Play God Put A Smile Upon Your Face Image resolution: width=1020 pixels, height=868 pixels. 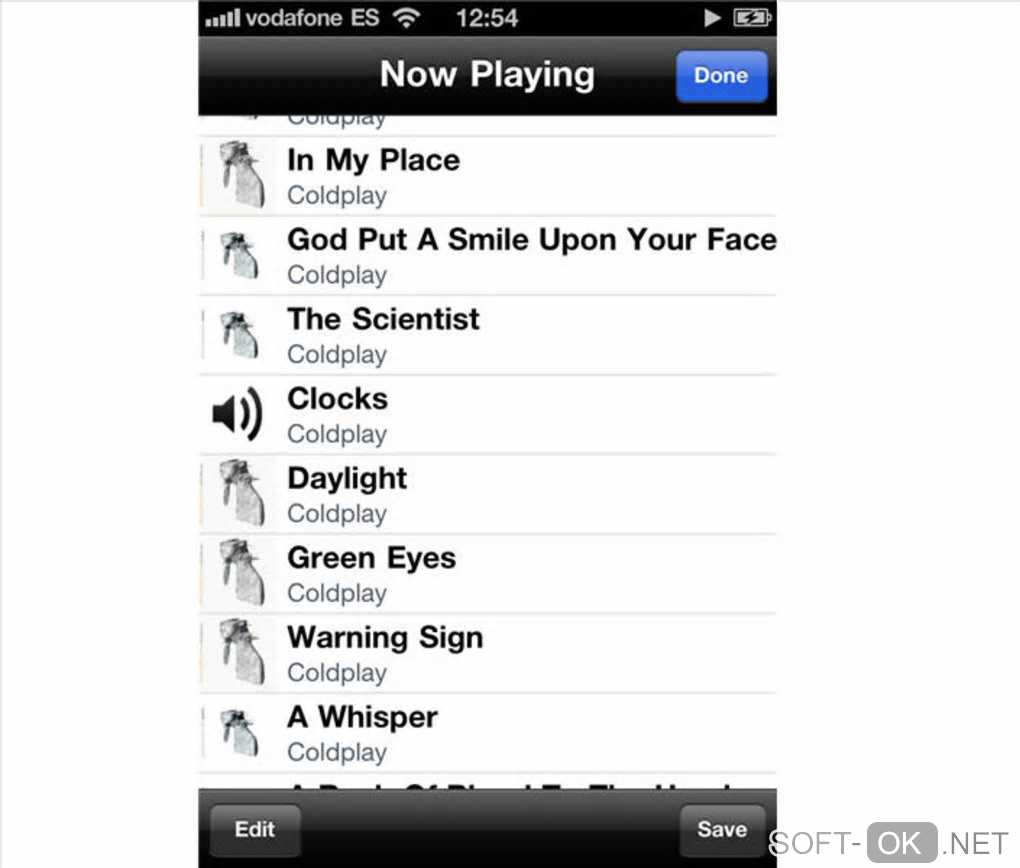pos(487,256)
